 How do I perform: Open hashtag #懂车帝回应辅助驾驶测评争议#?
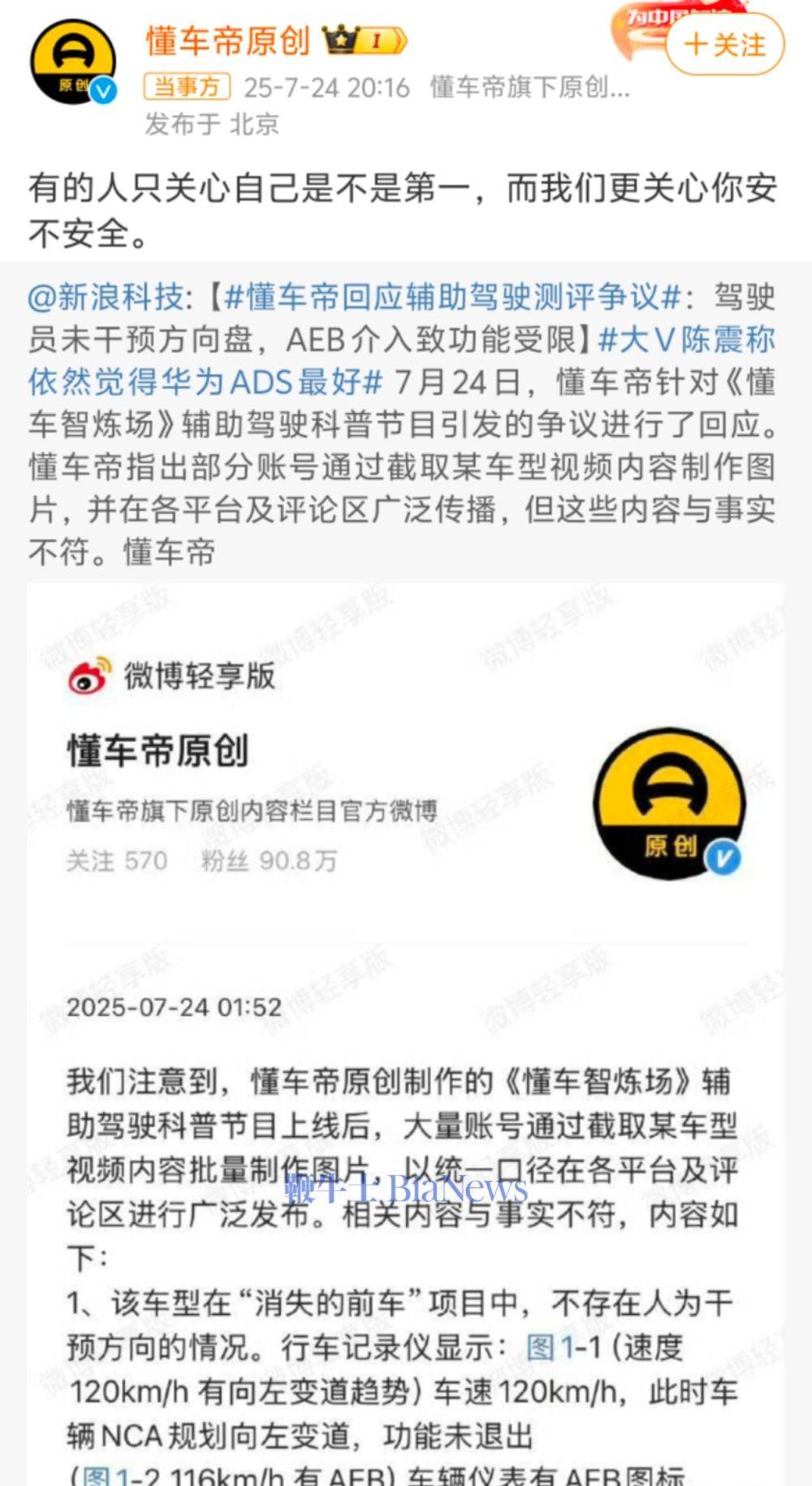452,298
